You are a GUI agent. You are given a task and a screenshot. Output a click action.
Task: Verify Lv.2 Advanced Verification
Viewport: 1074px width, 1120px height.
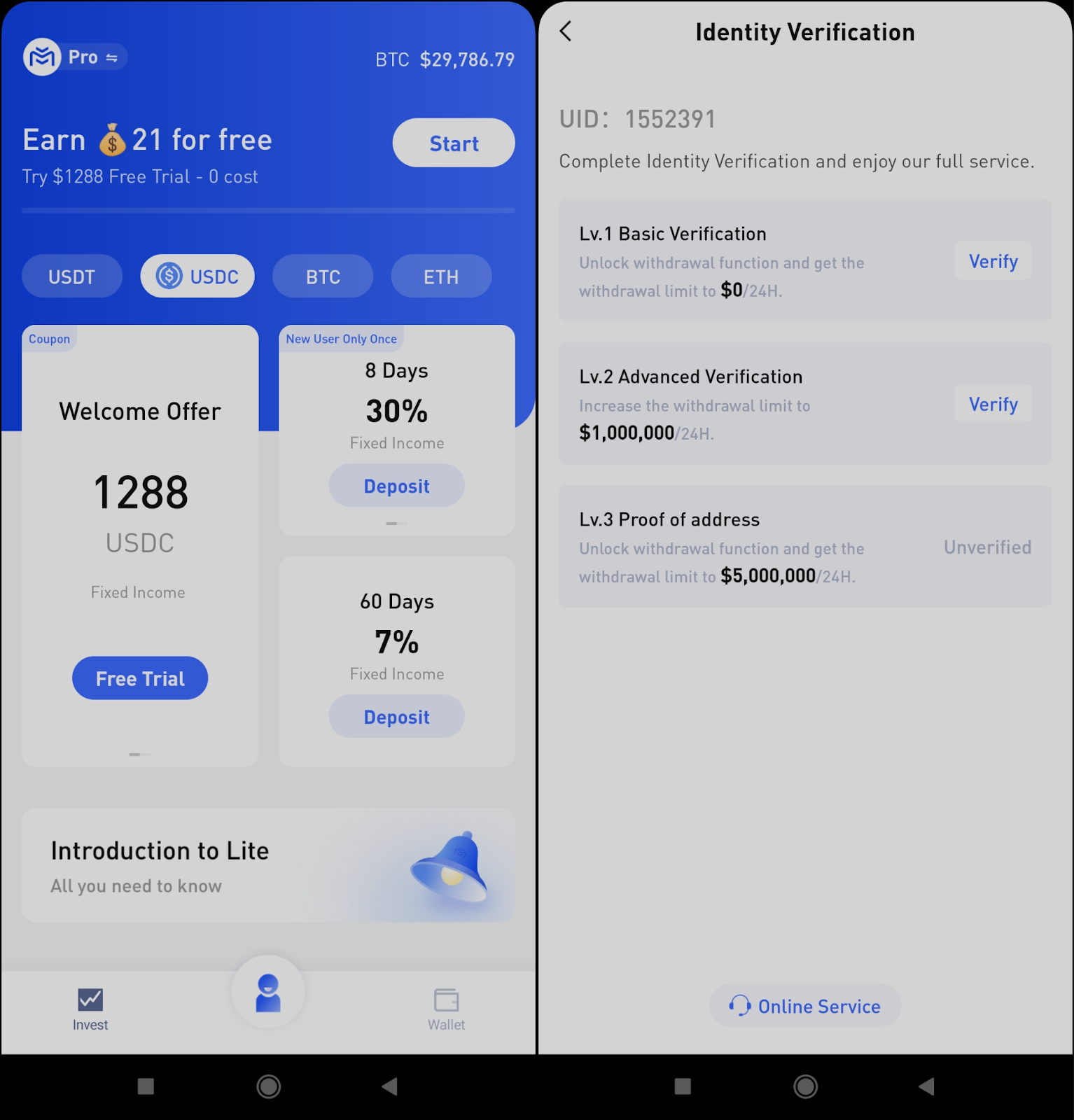point(993,404)
